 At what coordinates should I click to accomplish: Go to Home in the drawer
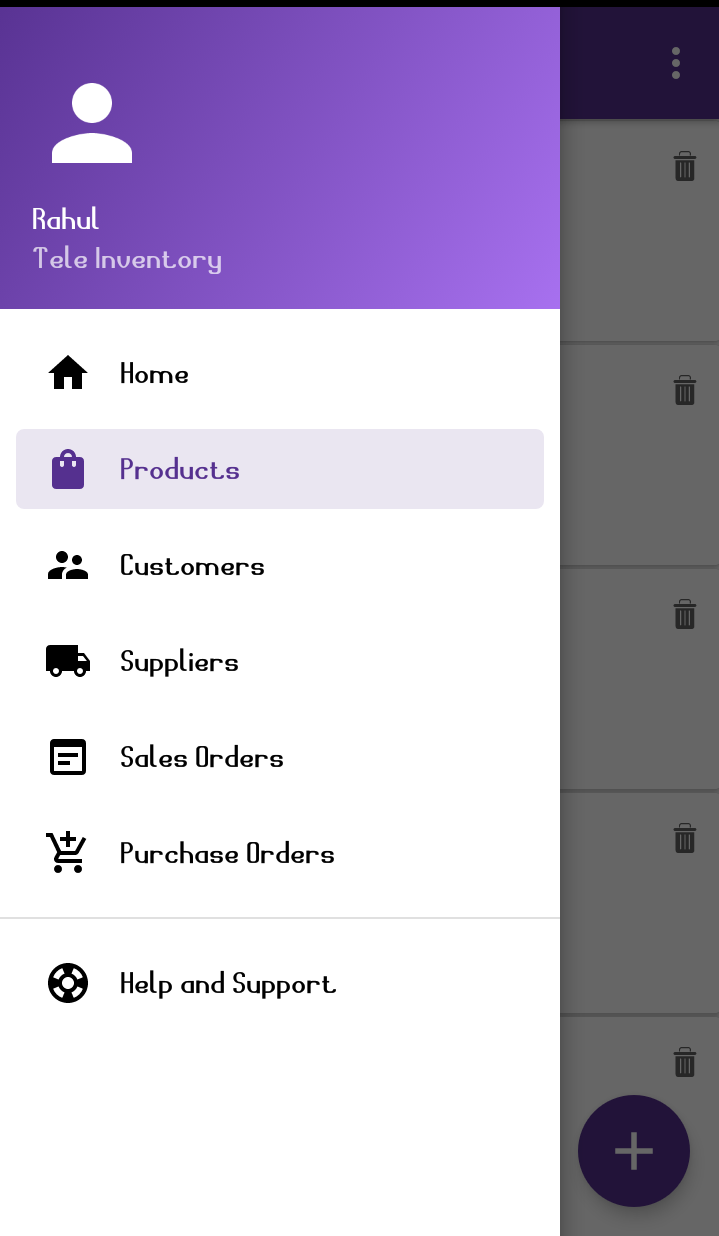(154, 373)
